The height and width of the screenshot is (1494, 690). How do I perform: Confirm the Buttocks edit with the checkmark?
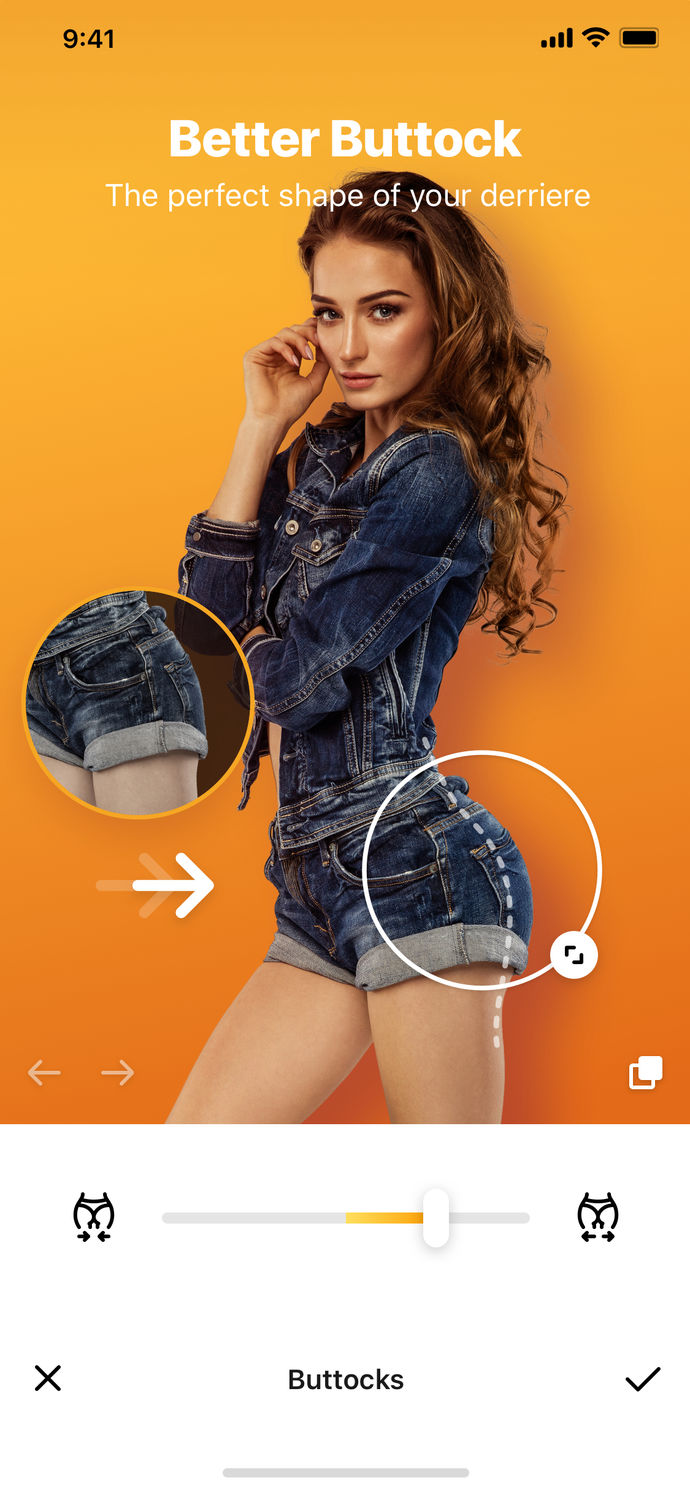(x=643, y=1379)
